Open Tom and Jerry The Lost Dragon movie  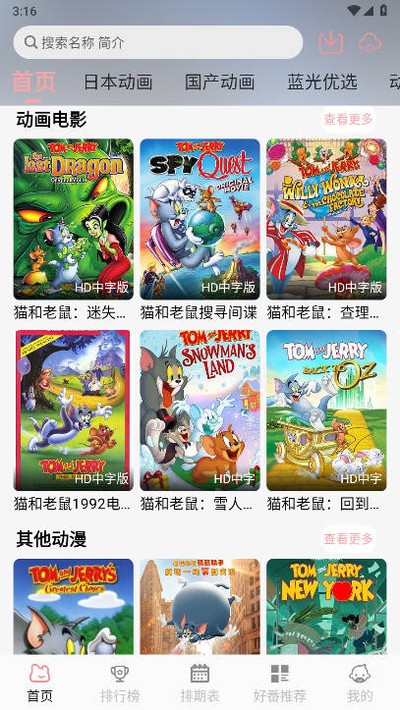[73, 219]
